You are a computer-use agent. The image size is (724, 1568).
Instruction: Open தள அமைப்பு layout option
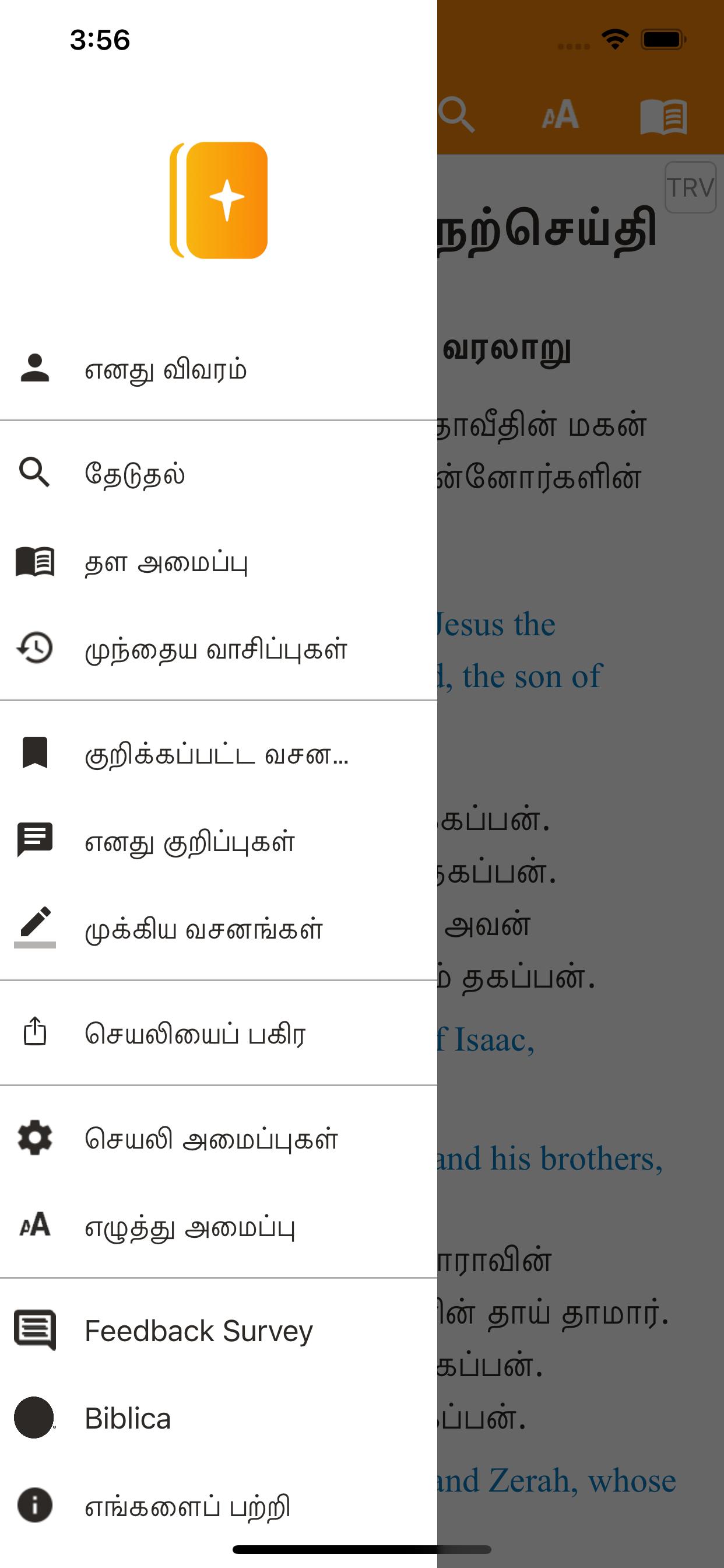click(219, 561)
